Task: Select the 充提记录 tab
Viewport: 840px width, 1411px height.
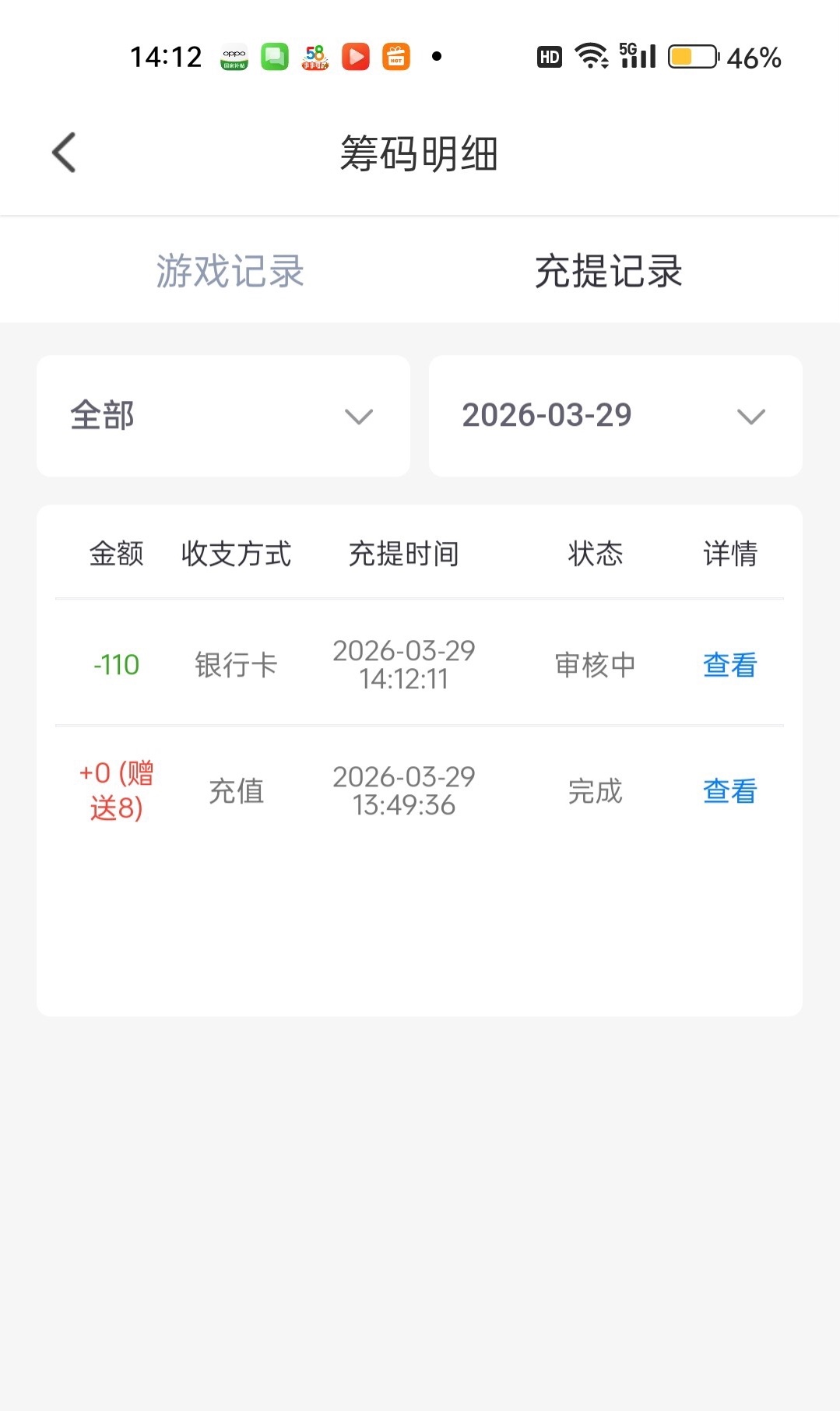Action: 608,271
